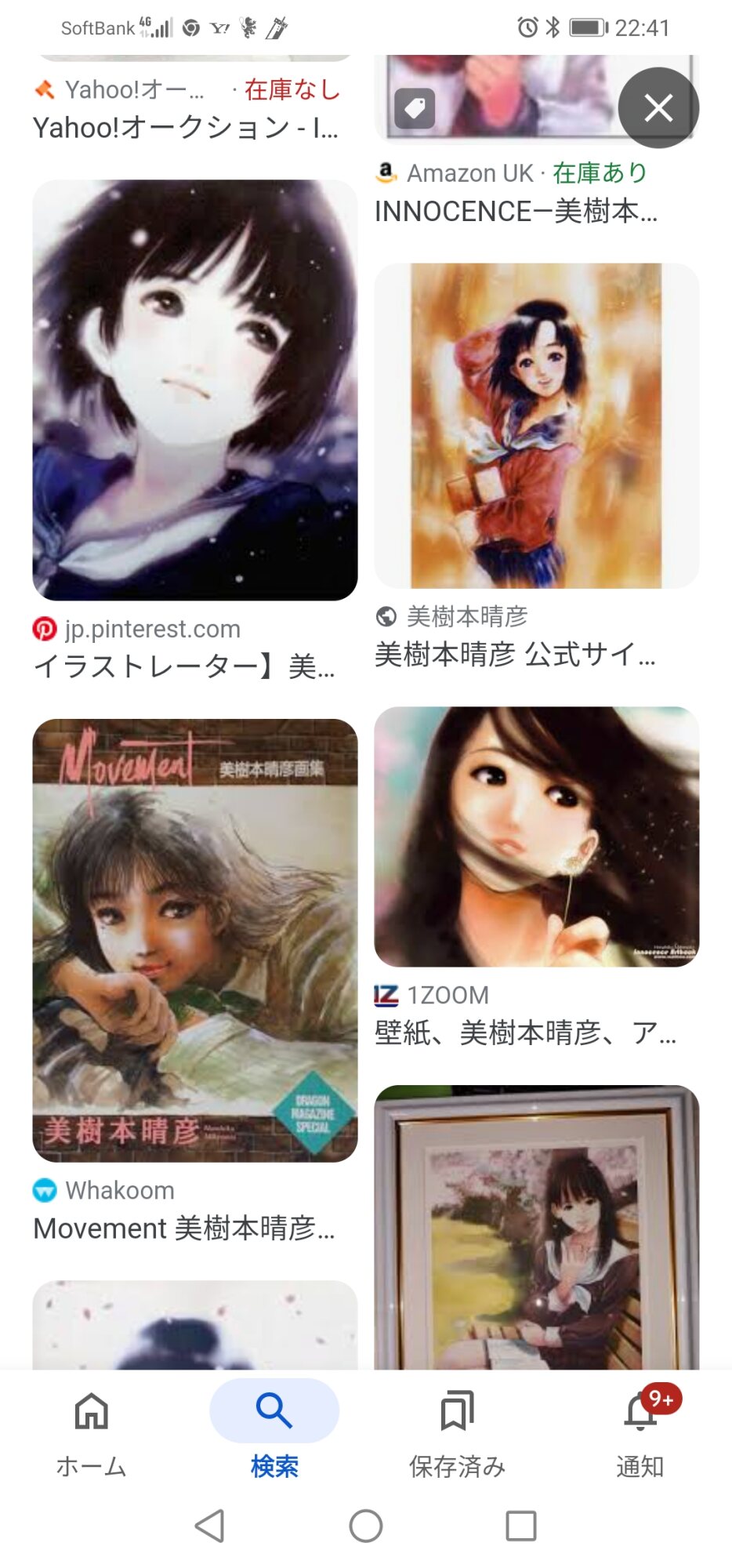Image resolution: width=732 pixels, height=1568 pixels.
Task: Switch to the 検索 tab
Action: coord(274,1432)
